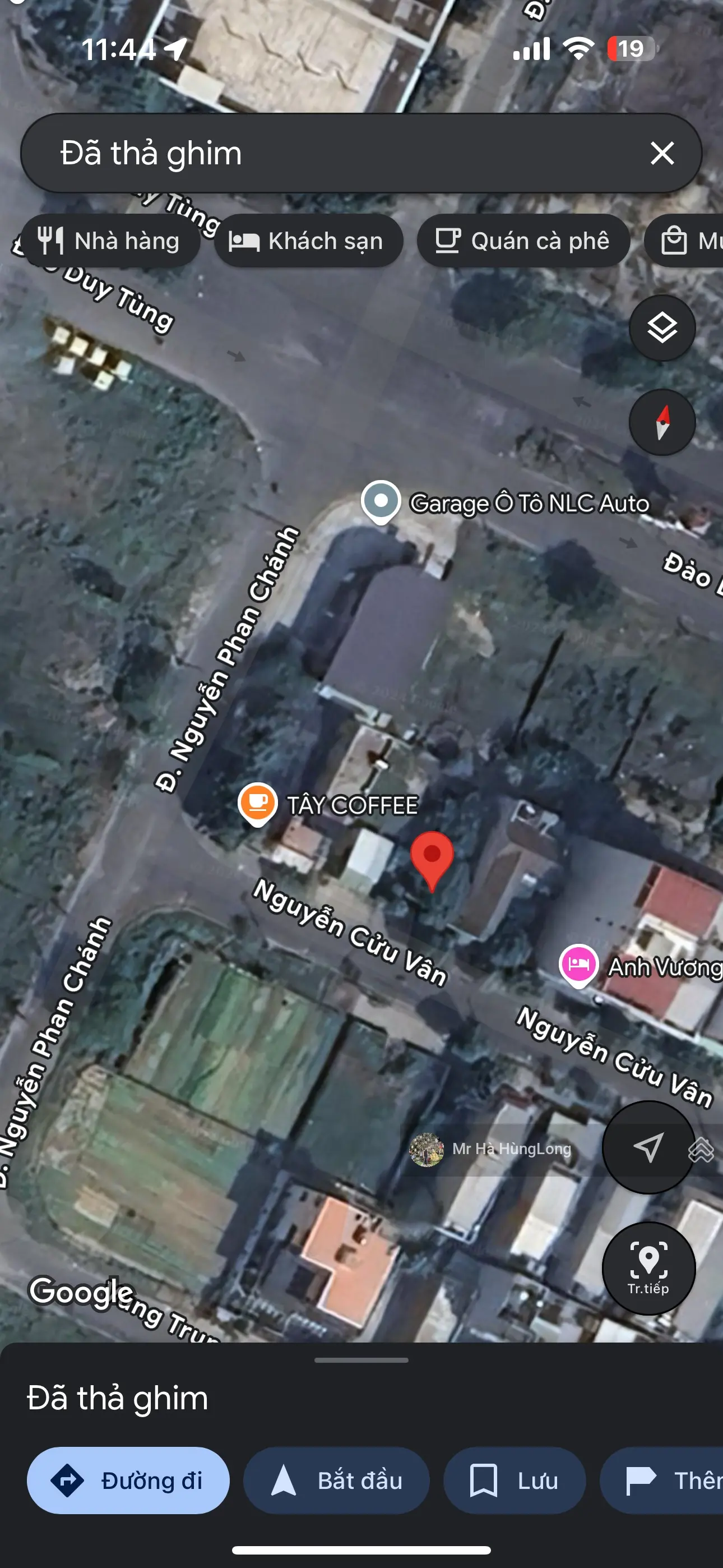Reset map orientation with compass
The image size is (723, 1568).
click(x=661, y=422)
